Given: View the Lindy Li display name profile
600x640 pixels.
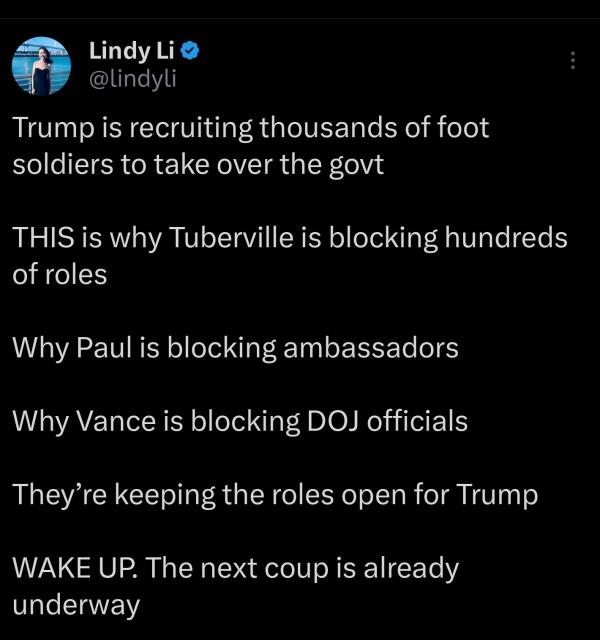Looking at the screenshot, I should coord(130,50).
